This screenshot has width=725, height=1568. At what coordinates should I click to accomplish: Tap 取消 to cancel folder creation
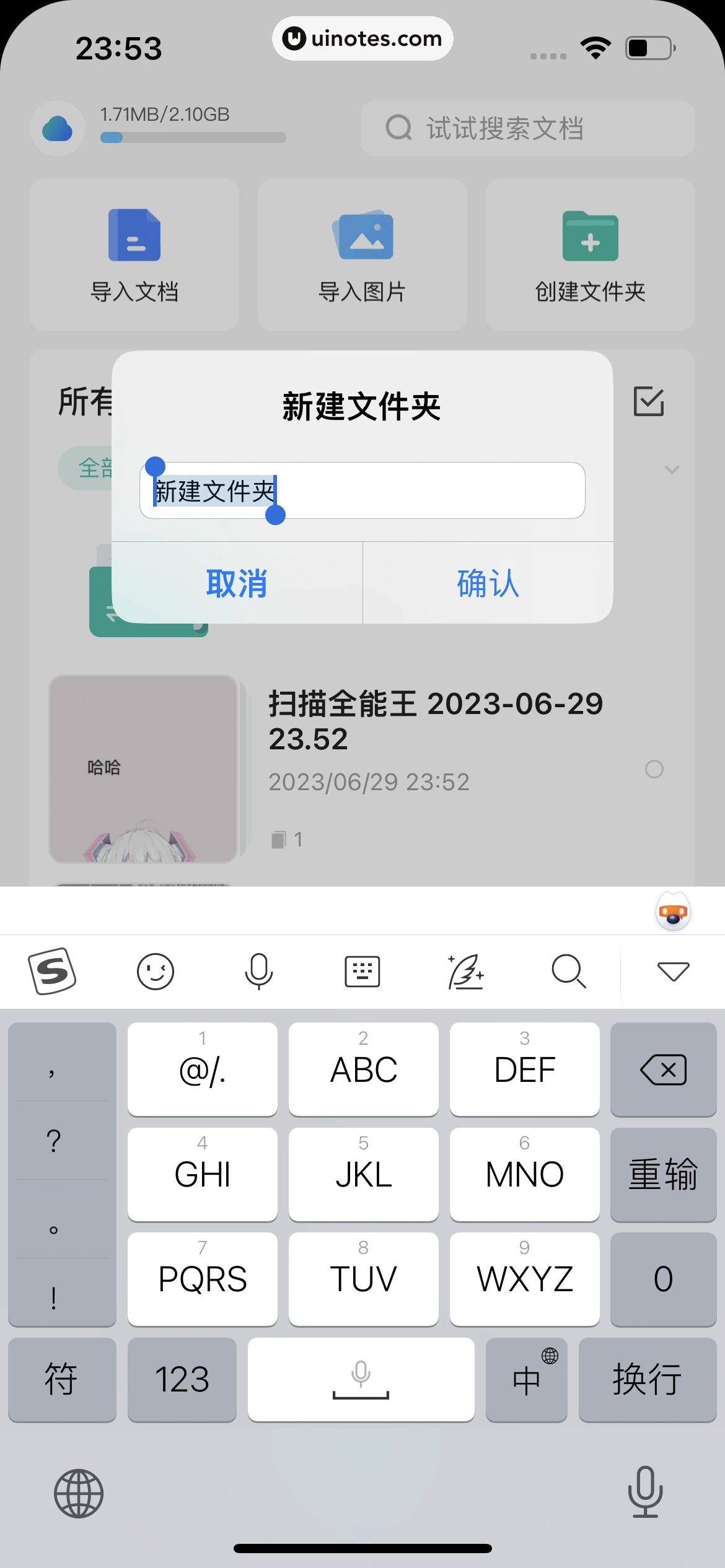coord(237,583)
